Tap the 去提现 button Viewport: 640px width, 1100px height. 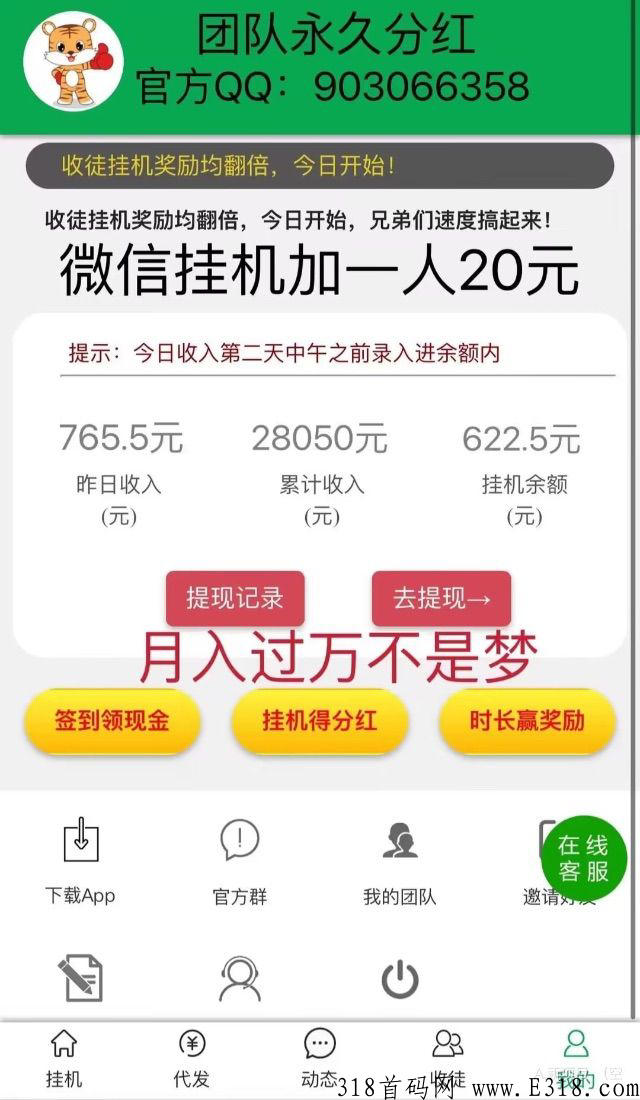(441, 599)
